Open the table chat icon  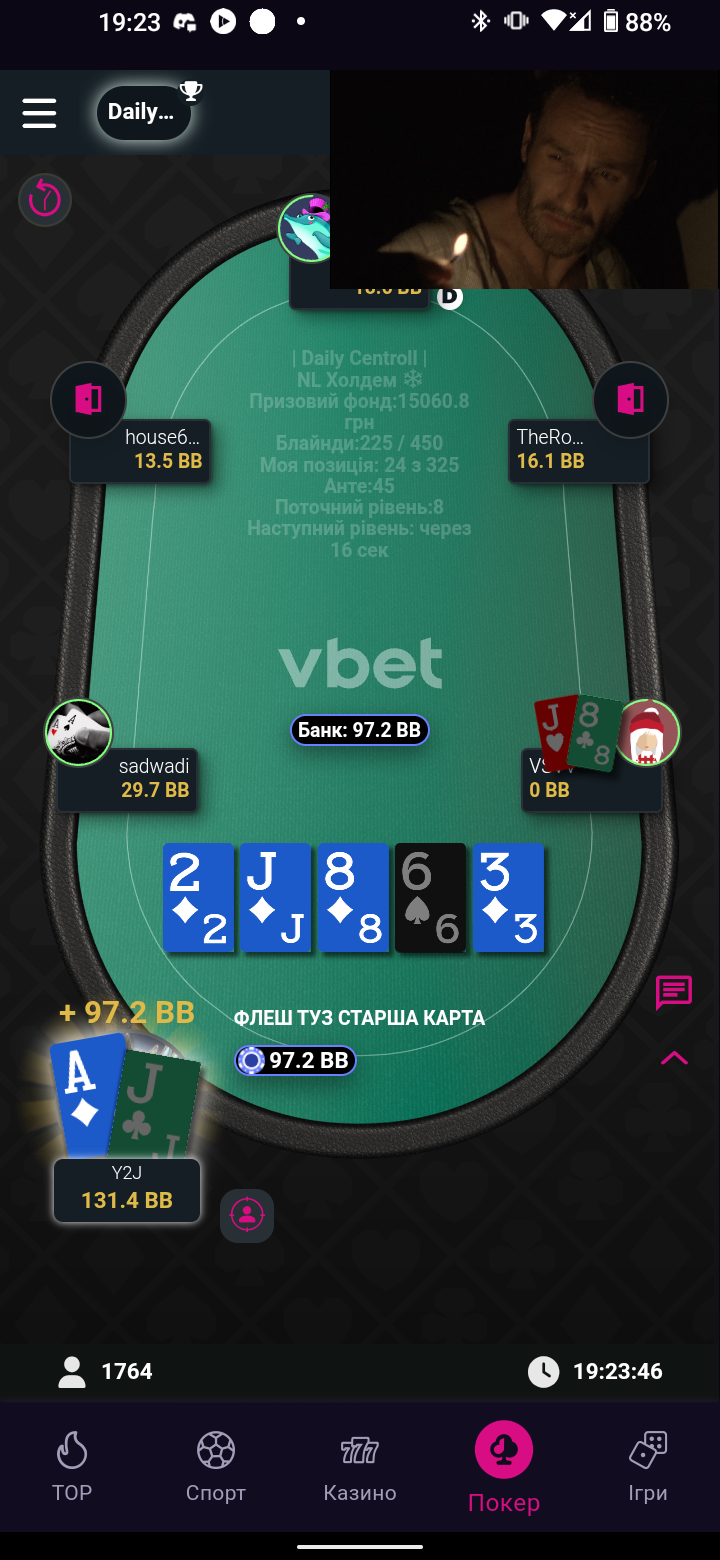pos(673,993)
